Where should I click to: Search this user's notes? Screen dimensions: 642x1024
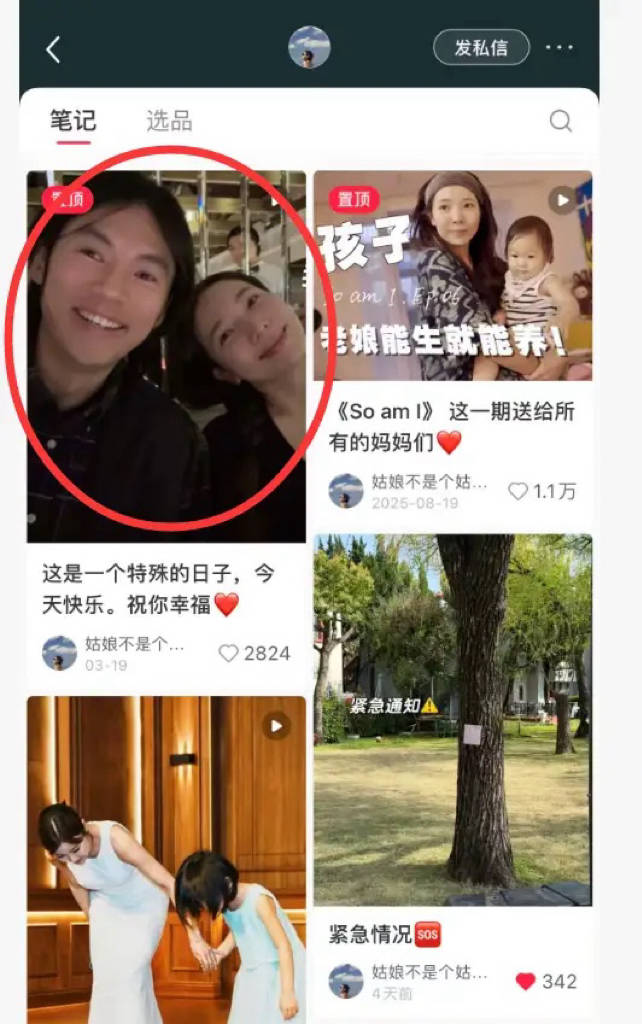point(561,121)
